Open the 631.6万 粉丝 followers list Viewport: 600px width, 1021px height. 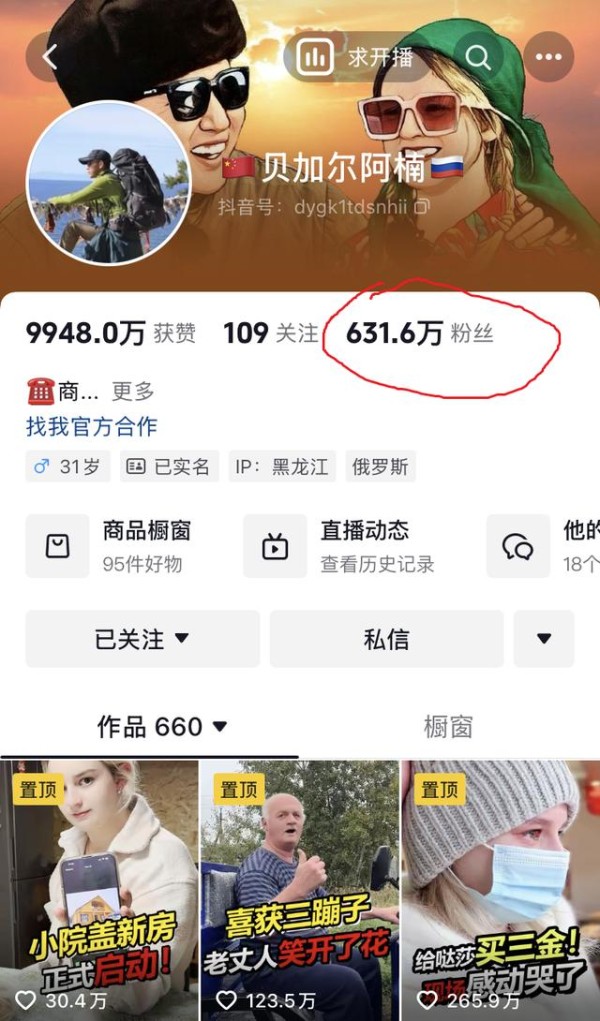(x=420, y=333)
